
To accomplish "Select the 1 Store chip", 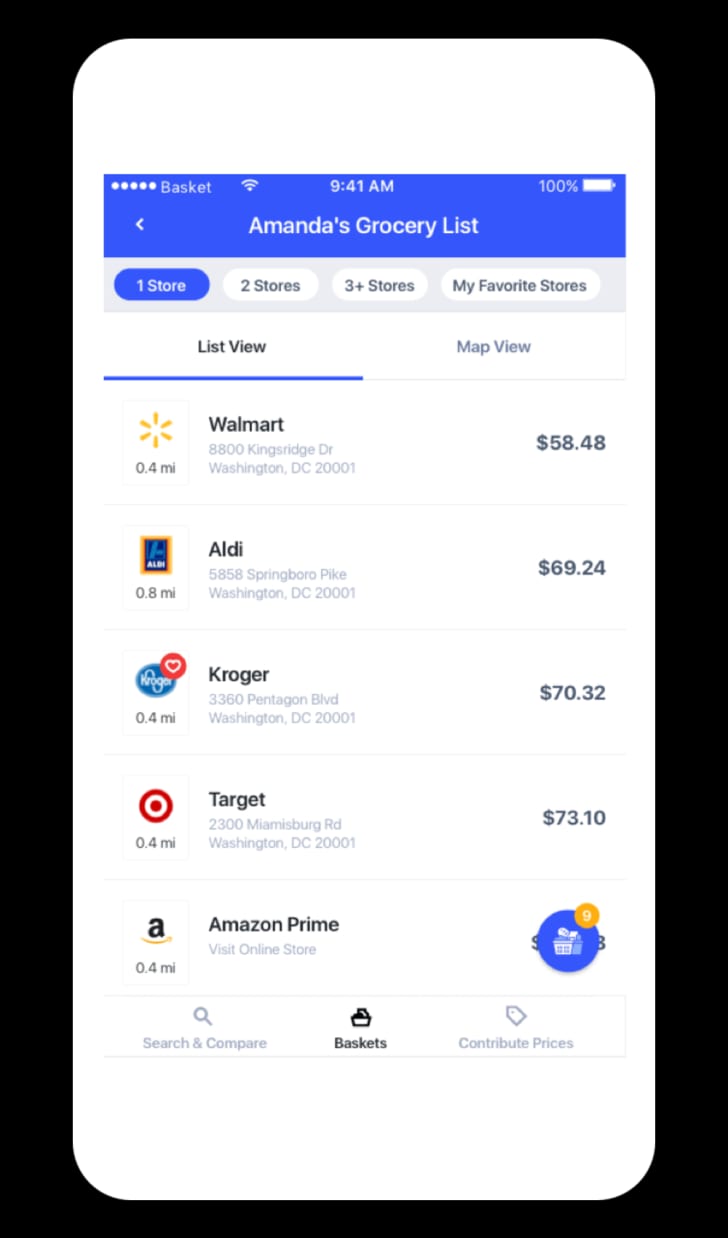I will [161, 285].
